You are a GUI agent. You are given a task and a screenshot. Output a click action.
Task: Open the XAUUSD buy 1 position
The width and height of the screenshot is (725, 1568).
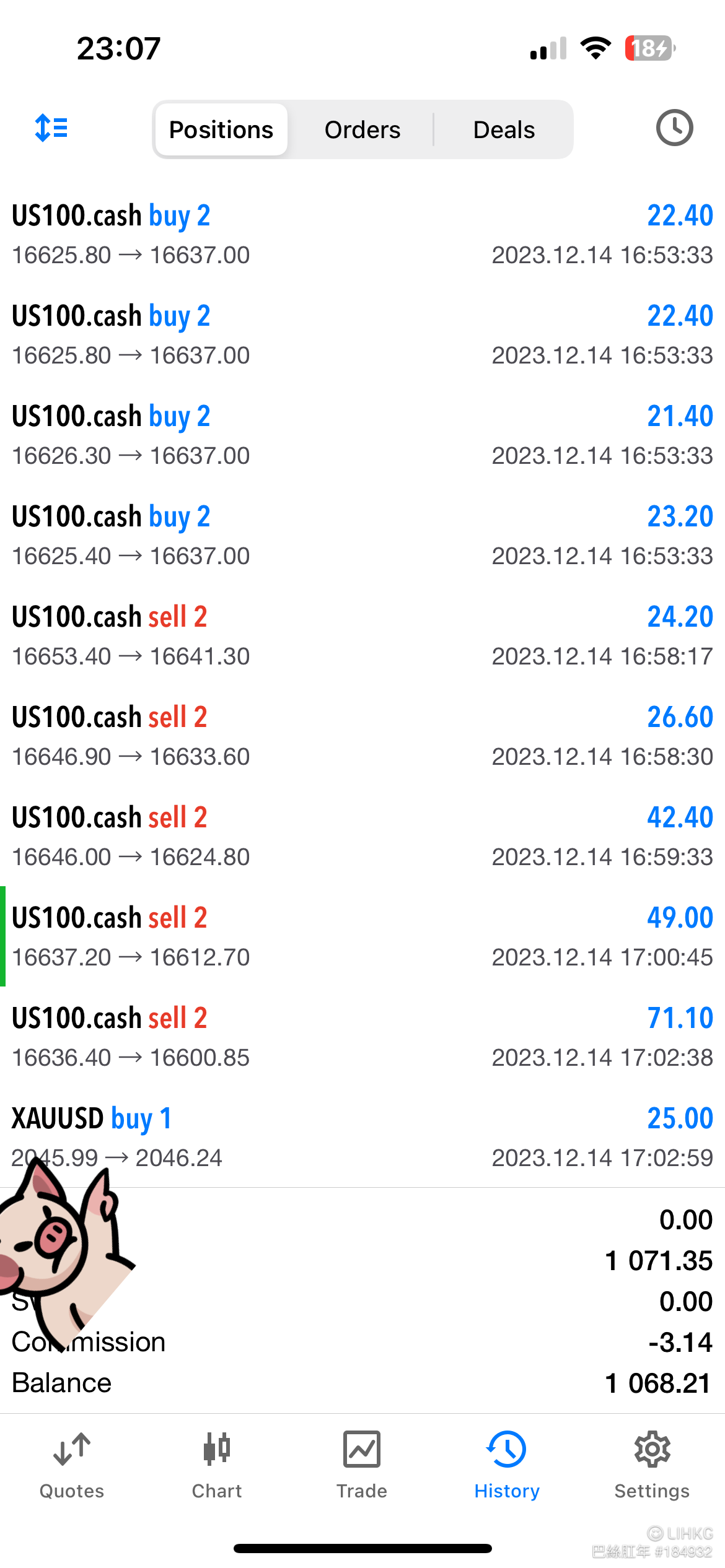362,1138
